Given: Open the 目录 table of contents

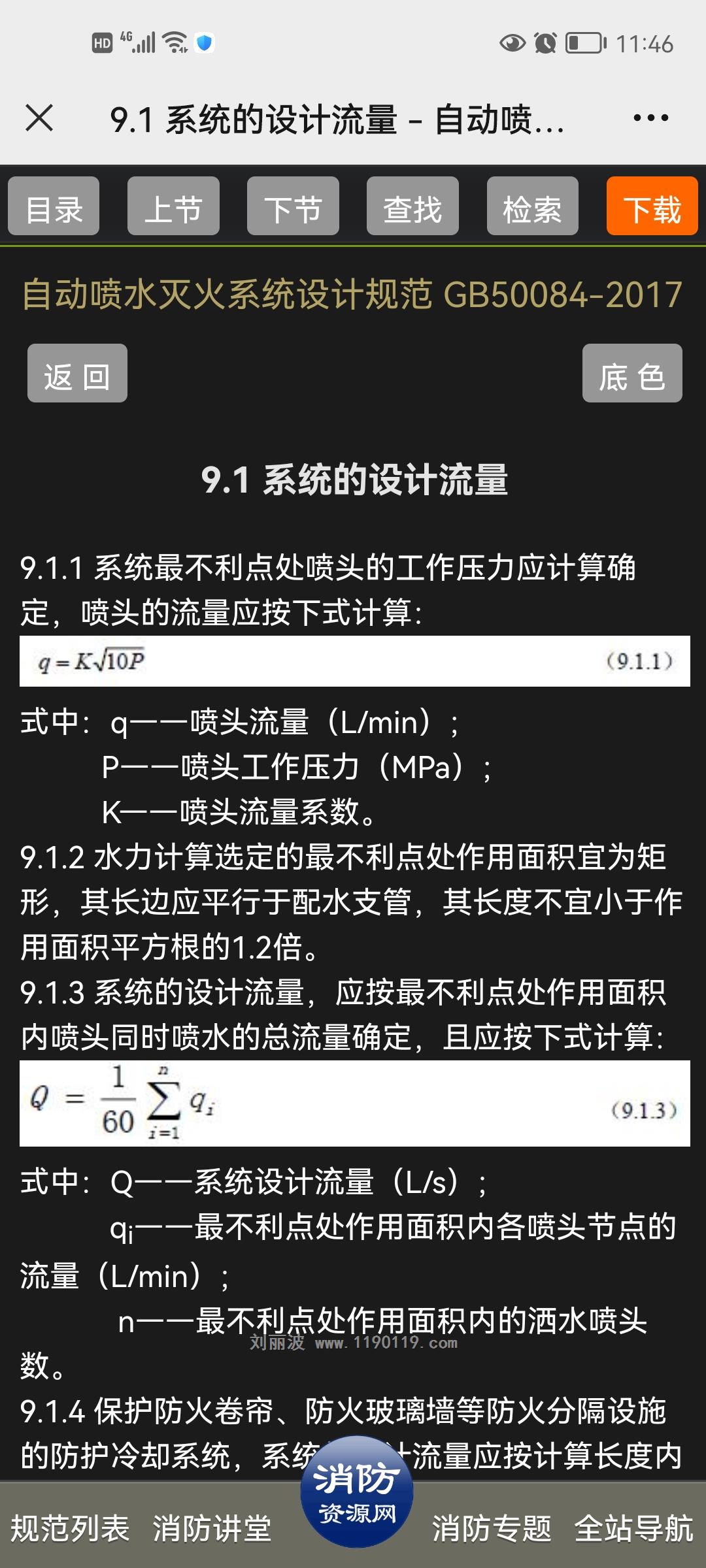Looking at the screenshot, I should pyautogui.click(x=54, y=206).
